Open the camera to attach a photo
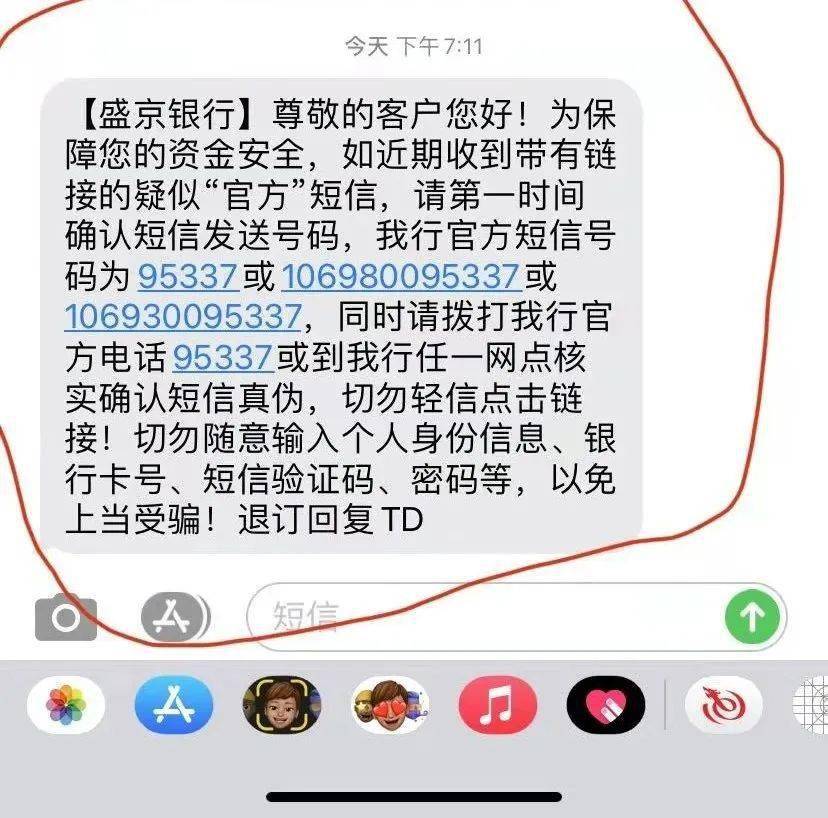This screenshot has height=818, width=828. 66,618
